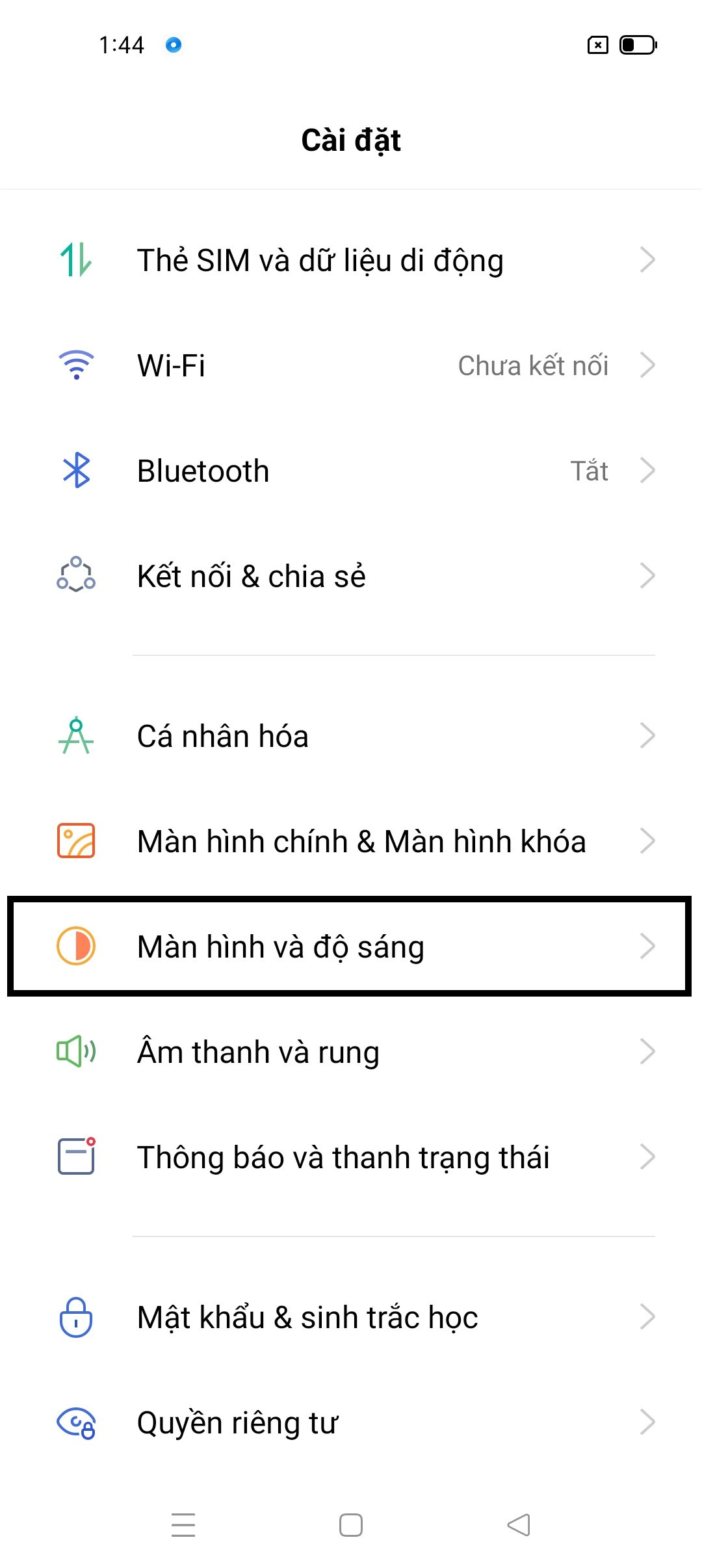Open Màn hình và độ sáng

tap(351, 947)
